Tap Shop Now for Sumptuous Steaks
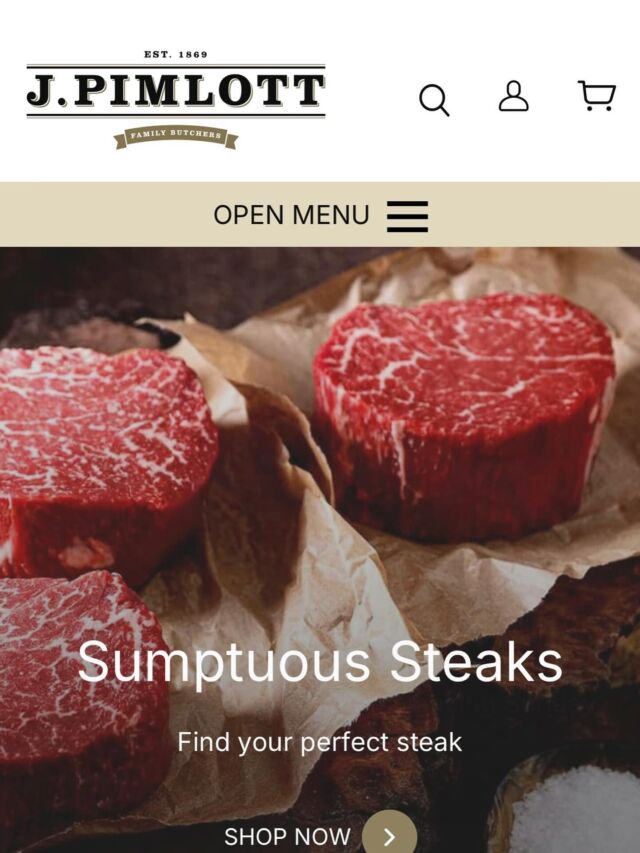 [x=318, y=836]
